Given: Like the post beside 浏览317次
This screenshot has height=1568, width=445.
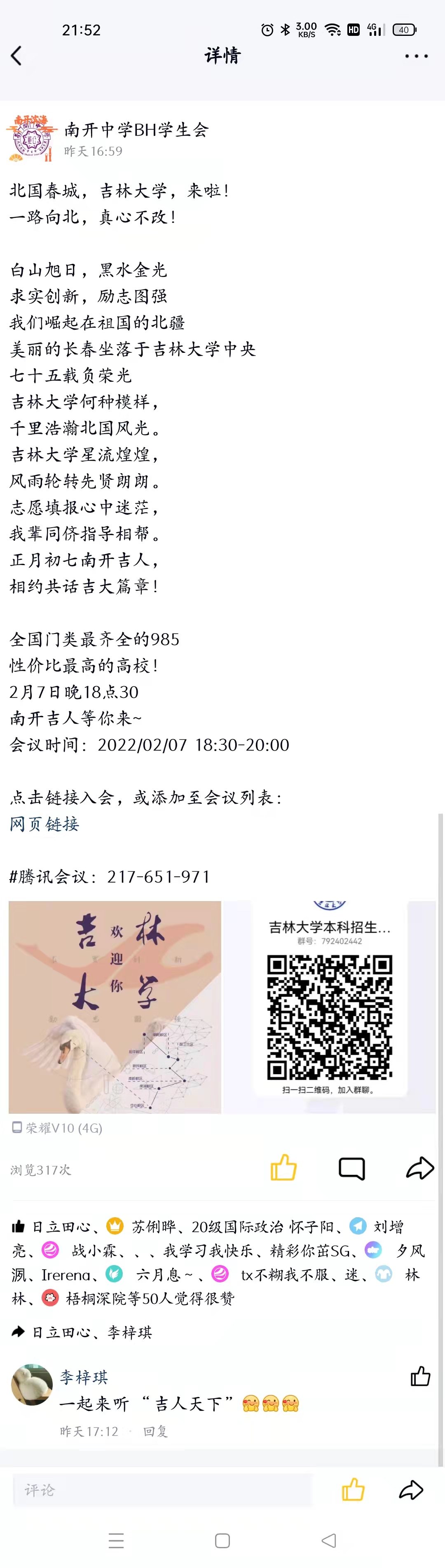Looking at the screenshot, I should click(x=283, y=1167).
